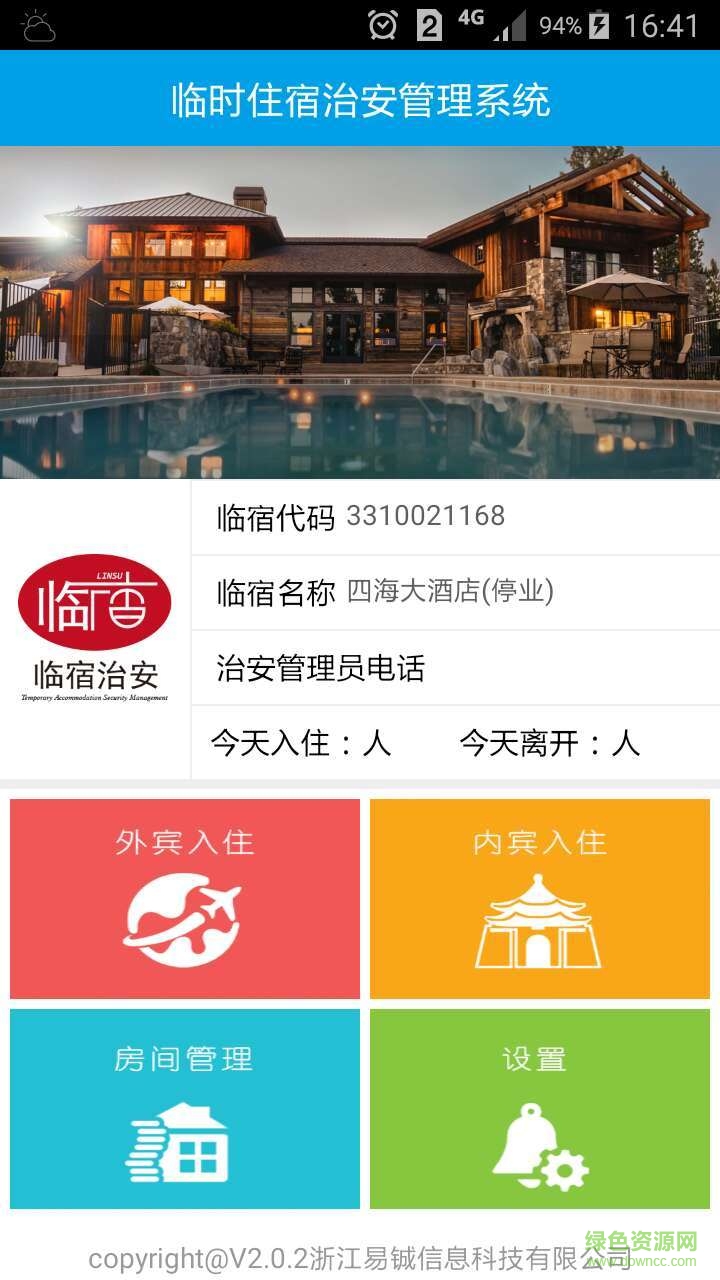The width and height of the screenshot is (720, 1280).
Task: Open the 内宾入住 domestic guest check-in tile
Action: tap(540, 898)
